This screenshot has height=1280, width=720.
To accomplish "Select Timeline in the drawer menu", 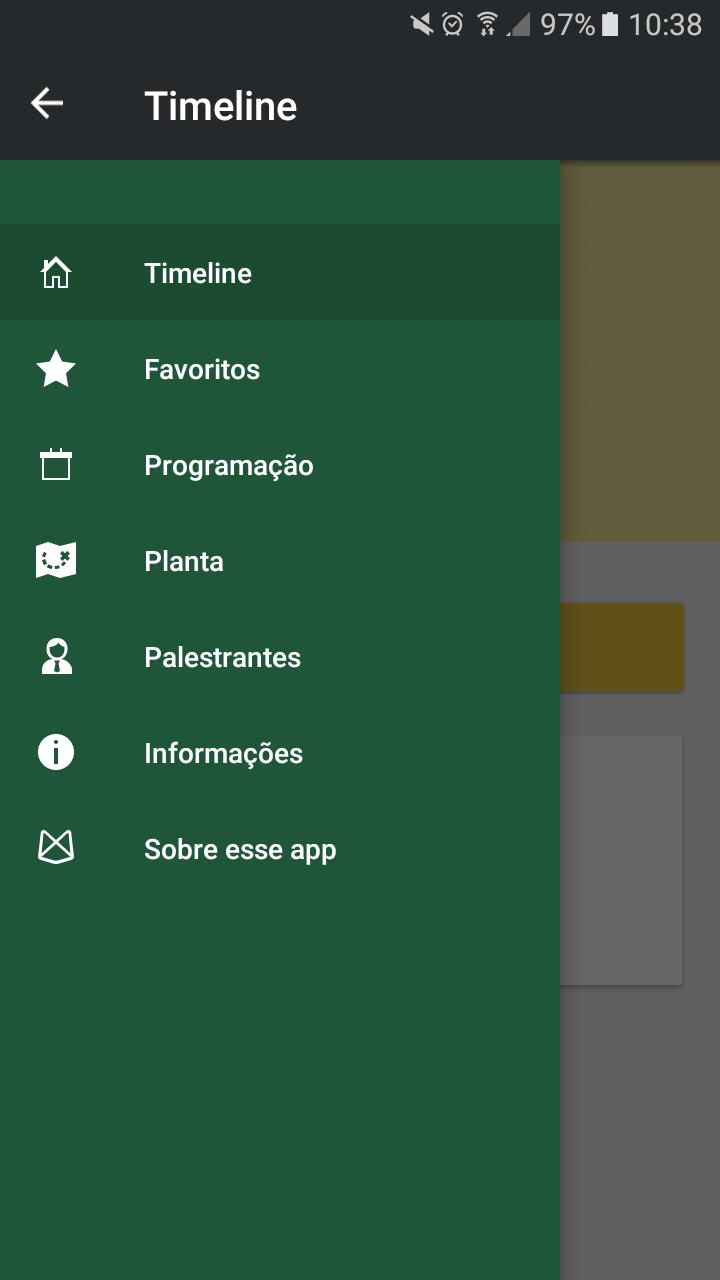I will (198, 273).
